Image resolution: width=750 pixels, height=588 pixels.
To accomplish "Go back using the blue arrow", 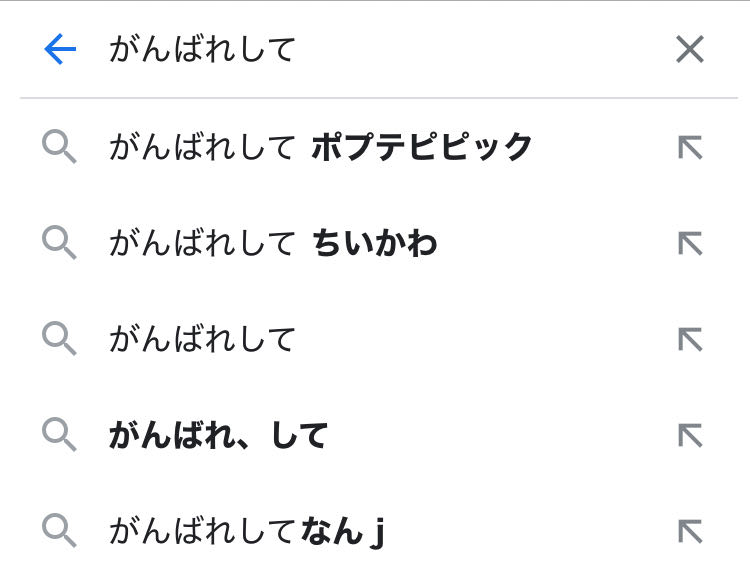I will point(60,49).
